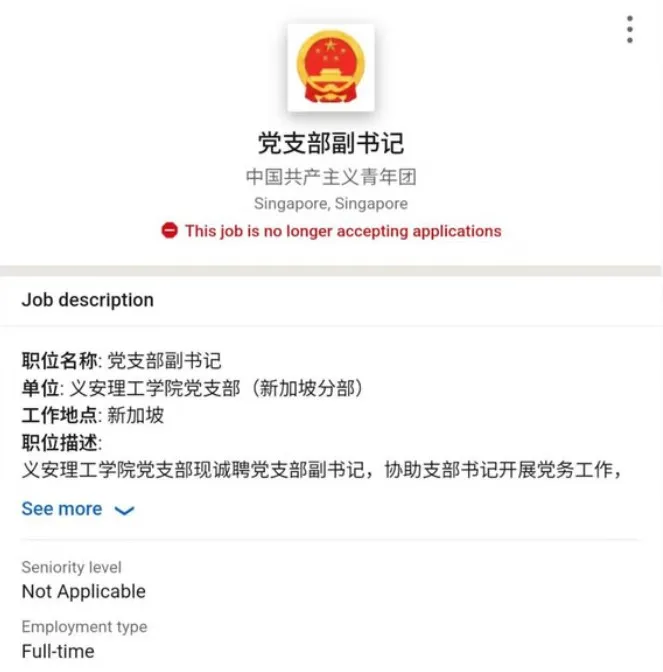Expand job description with See more
The height and width of the screenshot is (672, 663).
pyautogui.click(x=78, y=509)
